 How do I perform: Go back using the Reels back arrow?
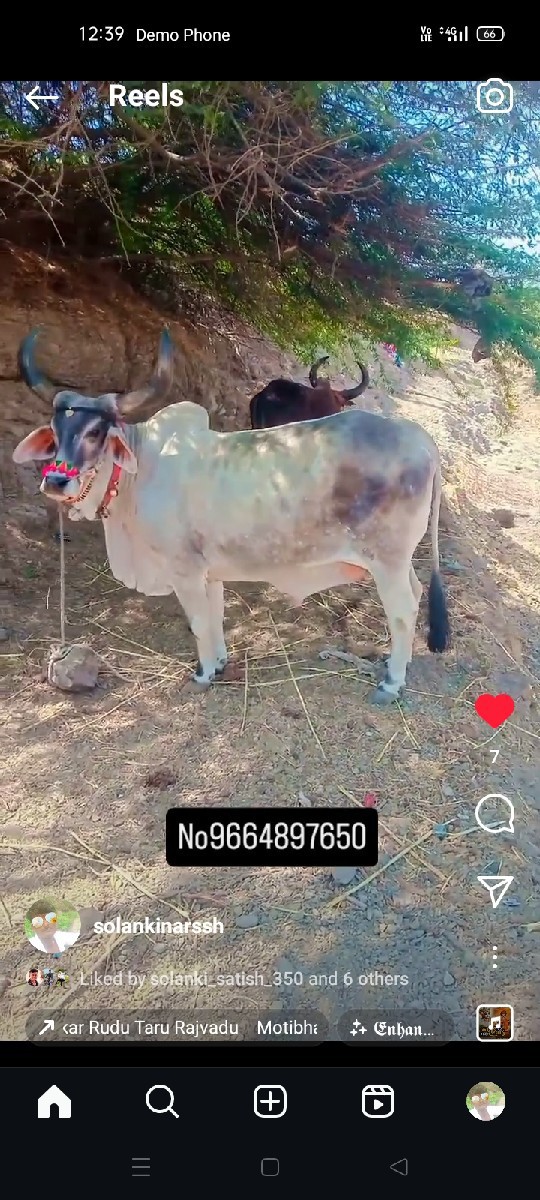(x=42, y=97)
